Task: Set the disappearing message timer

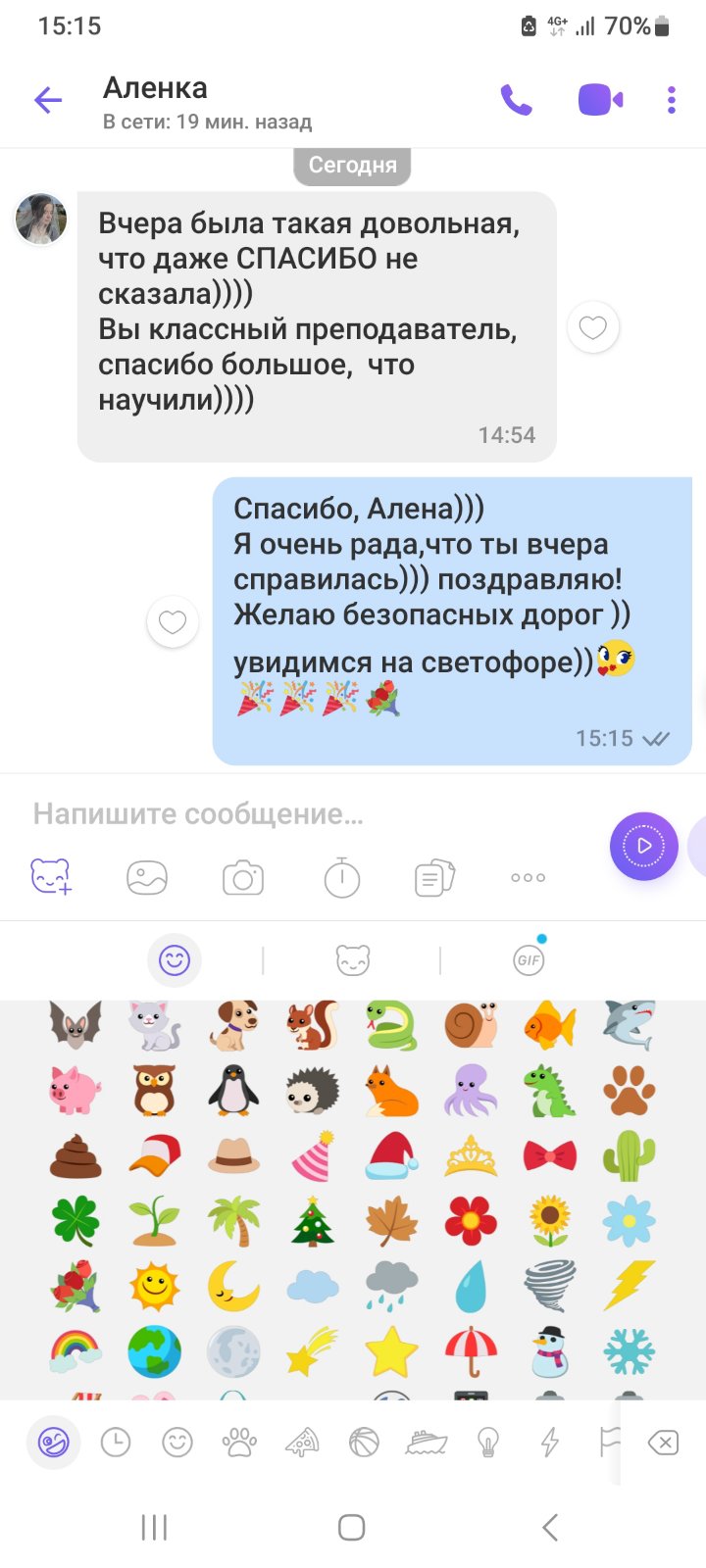Action: coord(341,878)
